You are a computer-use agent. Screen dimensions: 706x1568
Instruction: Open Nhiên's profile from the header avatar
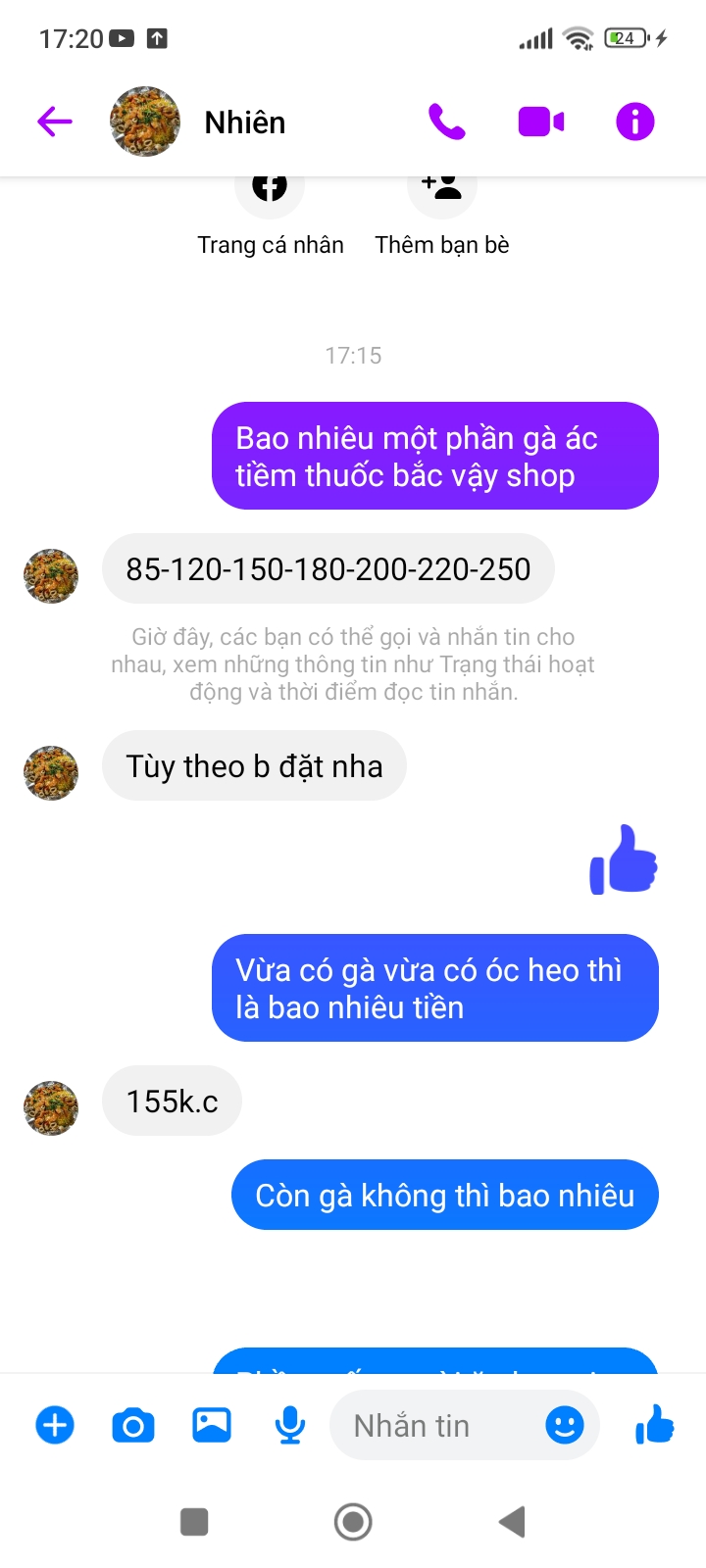(145, 122)
